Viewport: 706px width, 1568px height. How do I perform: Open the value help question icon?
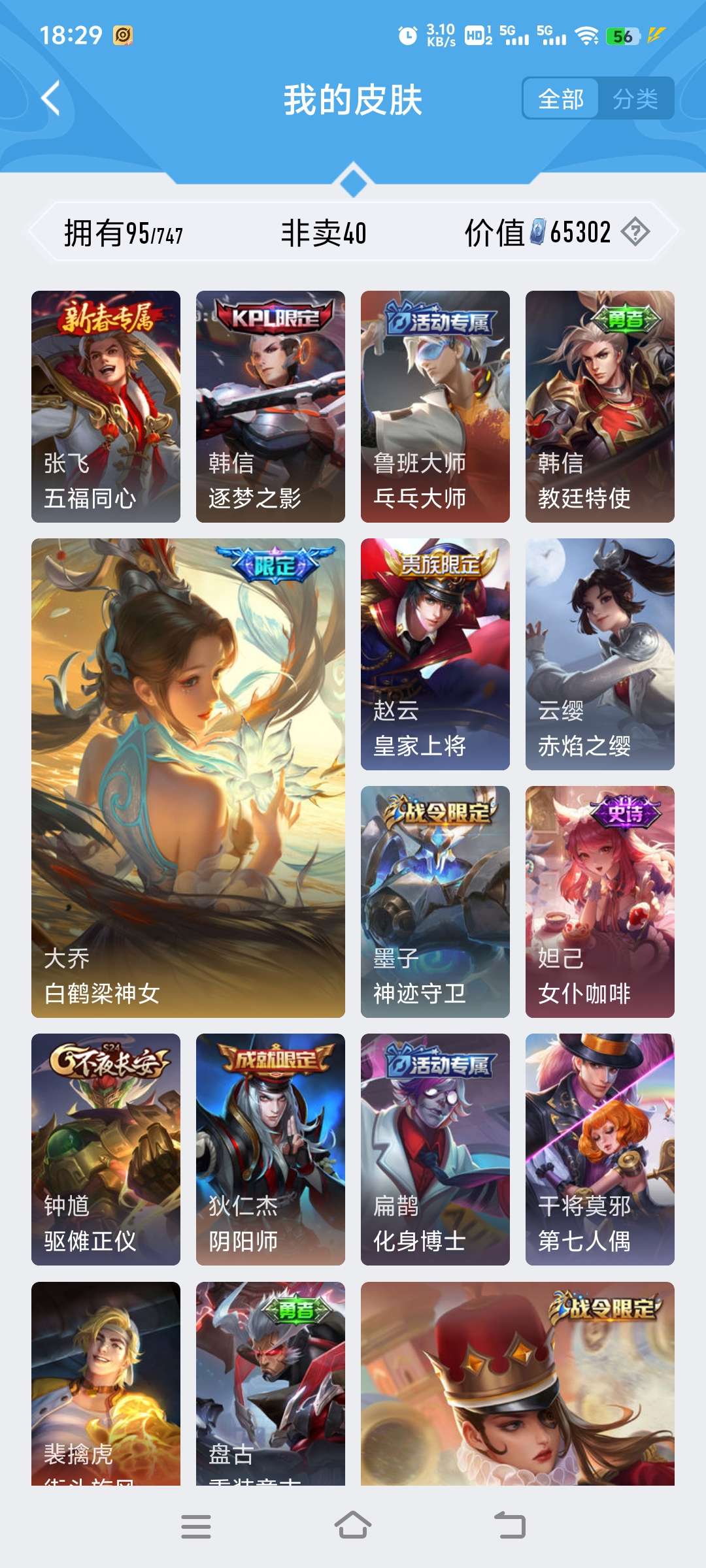click(x=635, y=232)
